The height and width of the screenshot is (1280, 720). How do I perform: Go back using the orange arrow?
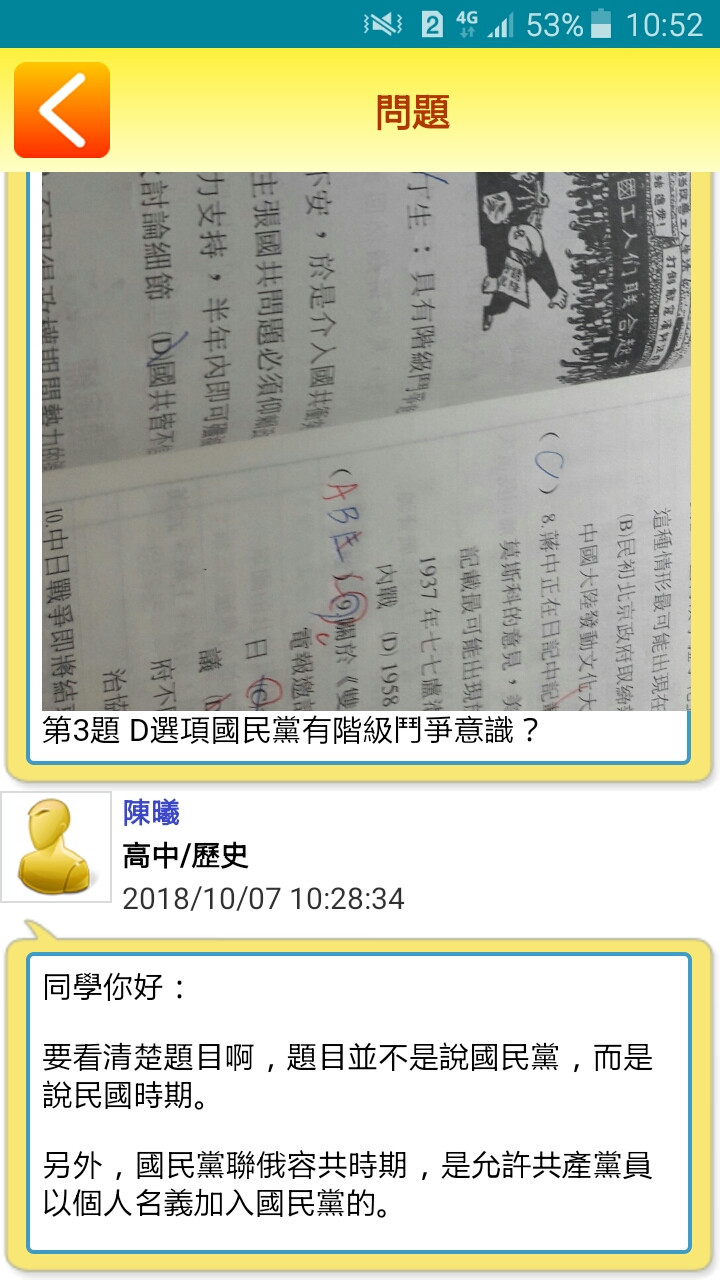coord(62,110)
